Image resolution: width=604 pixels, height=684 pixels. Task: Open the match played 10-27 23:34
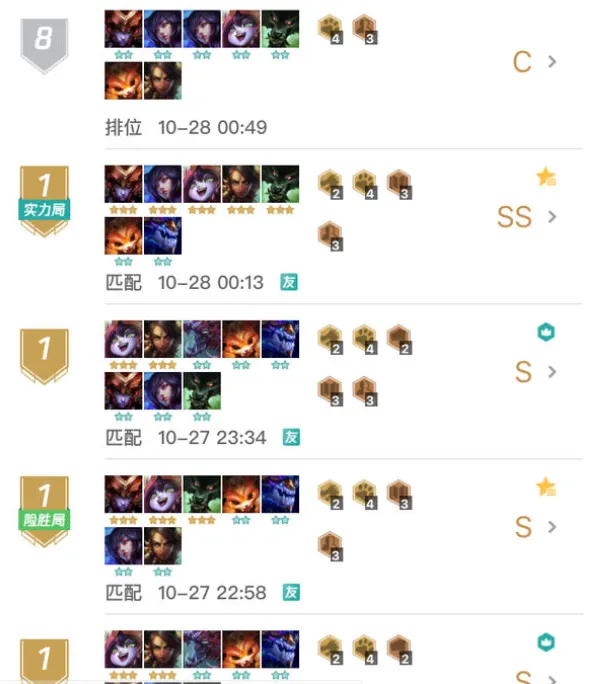[552, 372]
